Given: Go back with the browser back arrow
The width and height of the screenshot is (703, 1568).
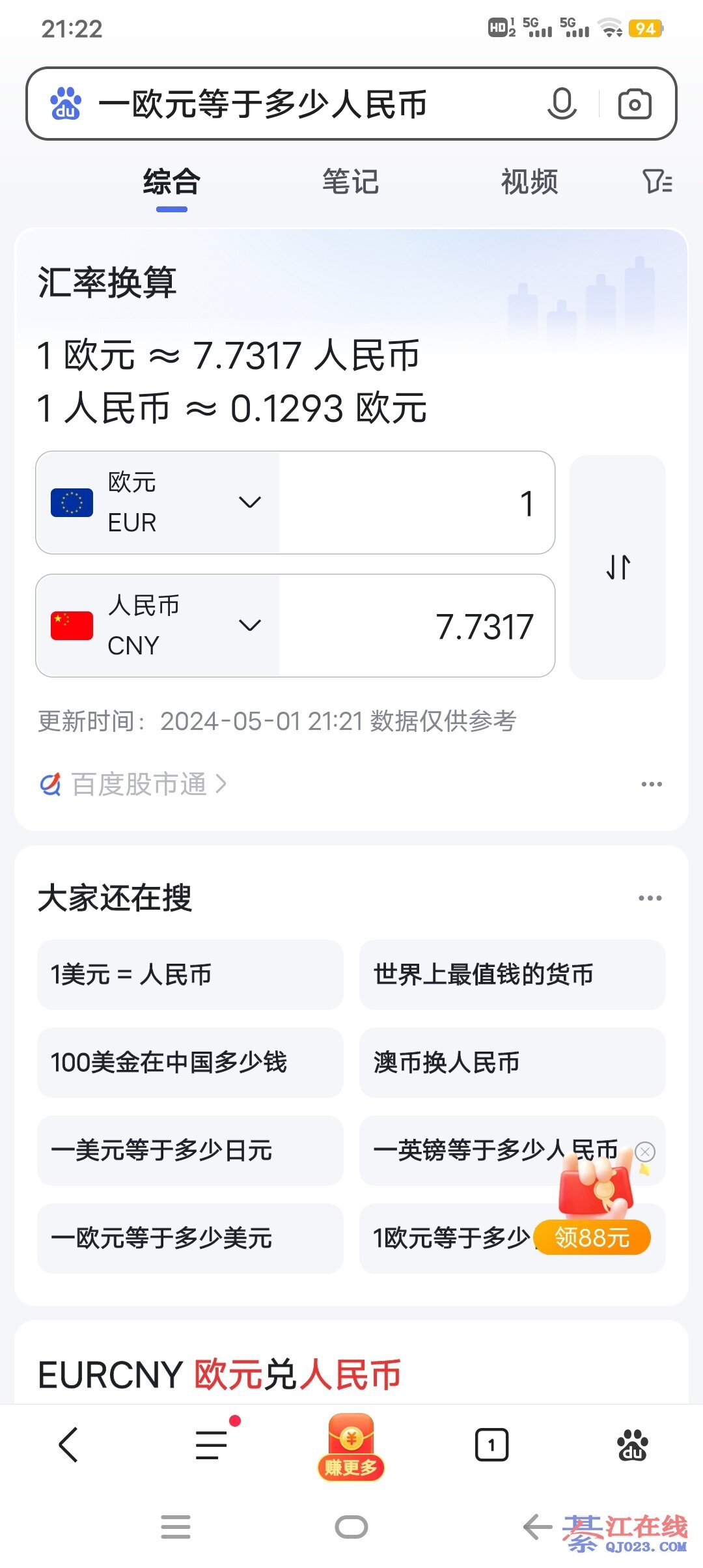Looking at the screenshot, I should [x=69, y=1444].
